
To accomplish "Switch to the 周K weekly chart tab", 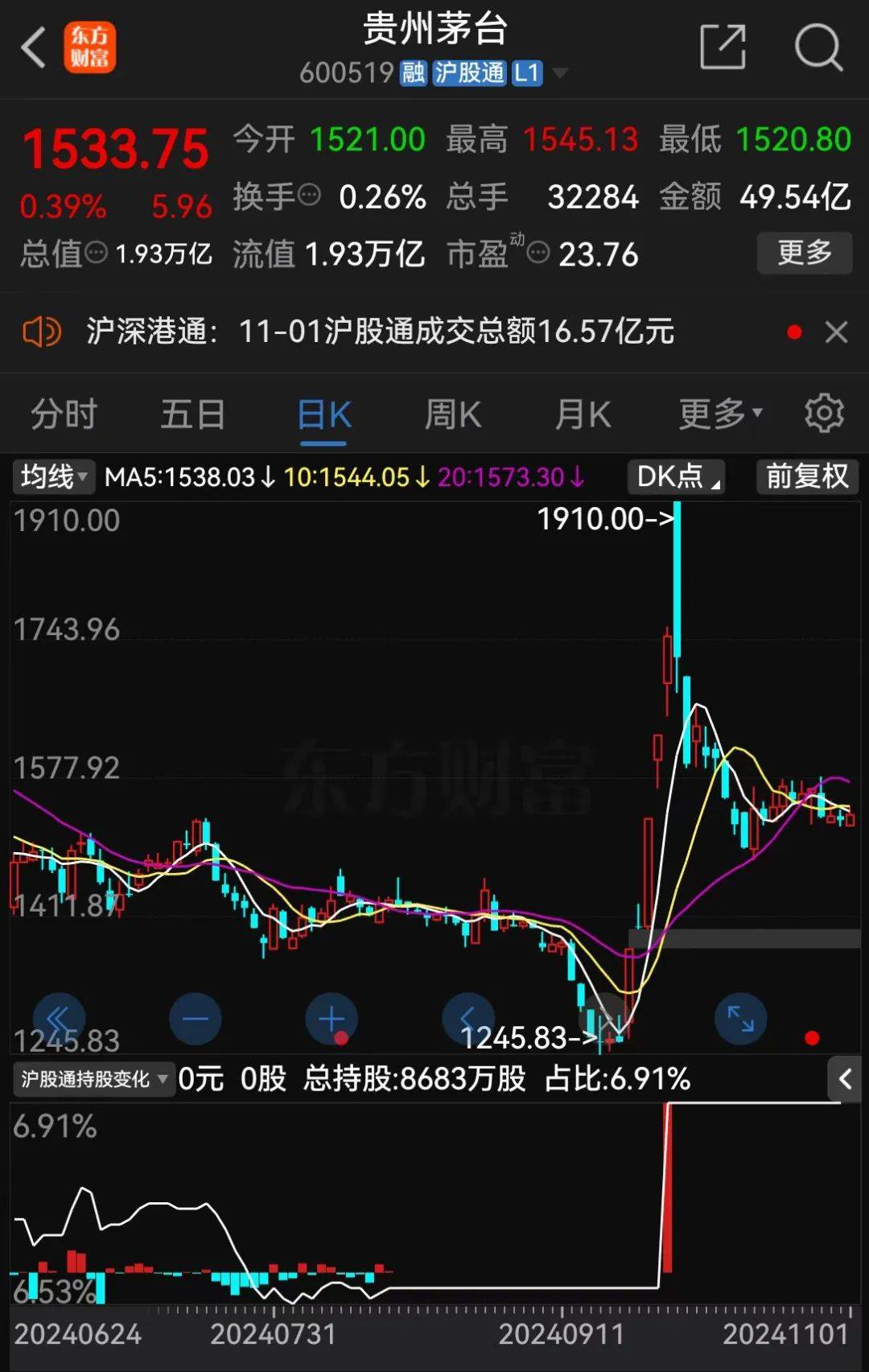I will pos(451,413).
